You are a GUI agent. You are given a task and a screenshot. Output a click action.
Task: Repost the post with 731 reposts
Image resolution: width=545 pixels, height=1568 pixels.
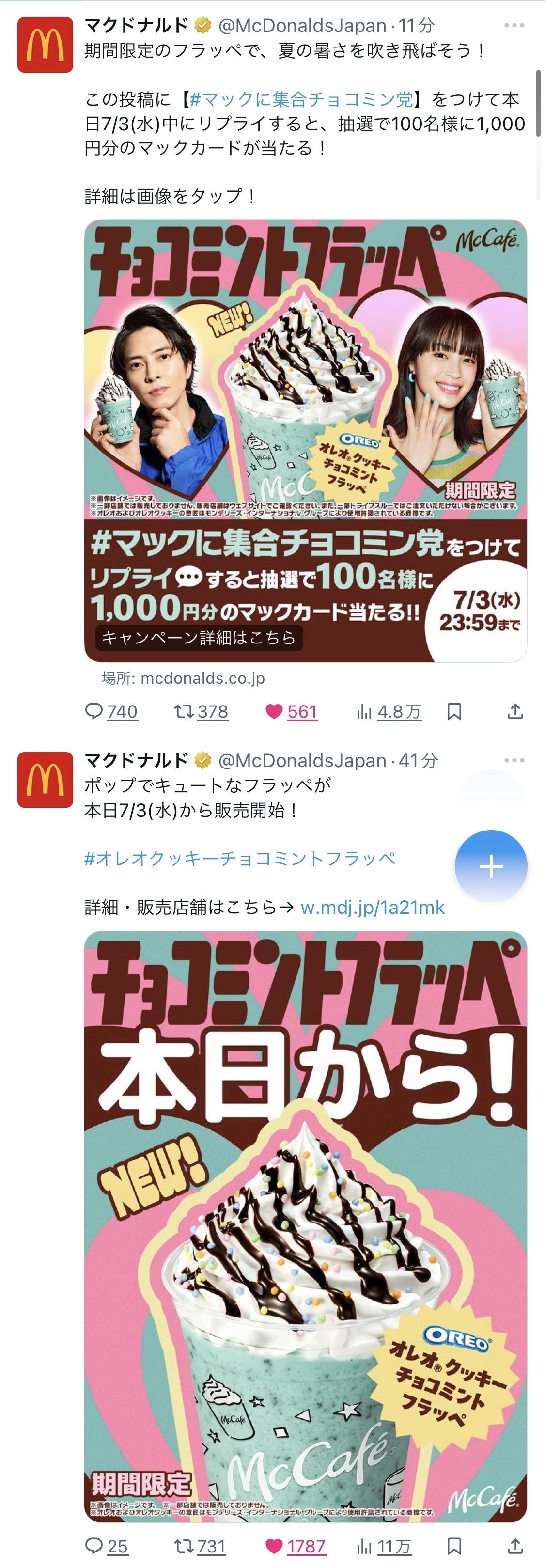tap(184, 1546)
